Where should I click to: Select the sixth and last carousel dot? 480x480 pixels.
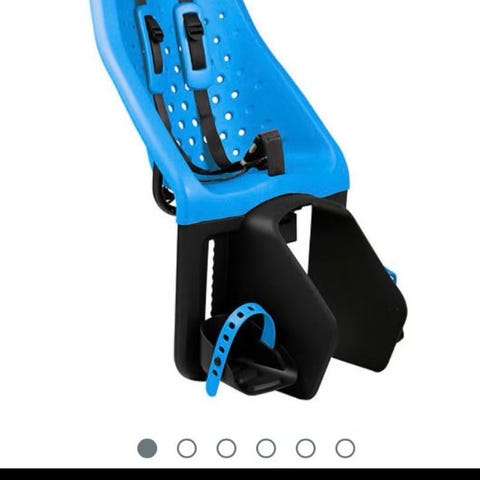(x=345, y=448)
